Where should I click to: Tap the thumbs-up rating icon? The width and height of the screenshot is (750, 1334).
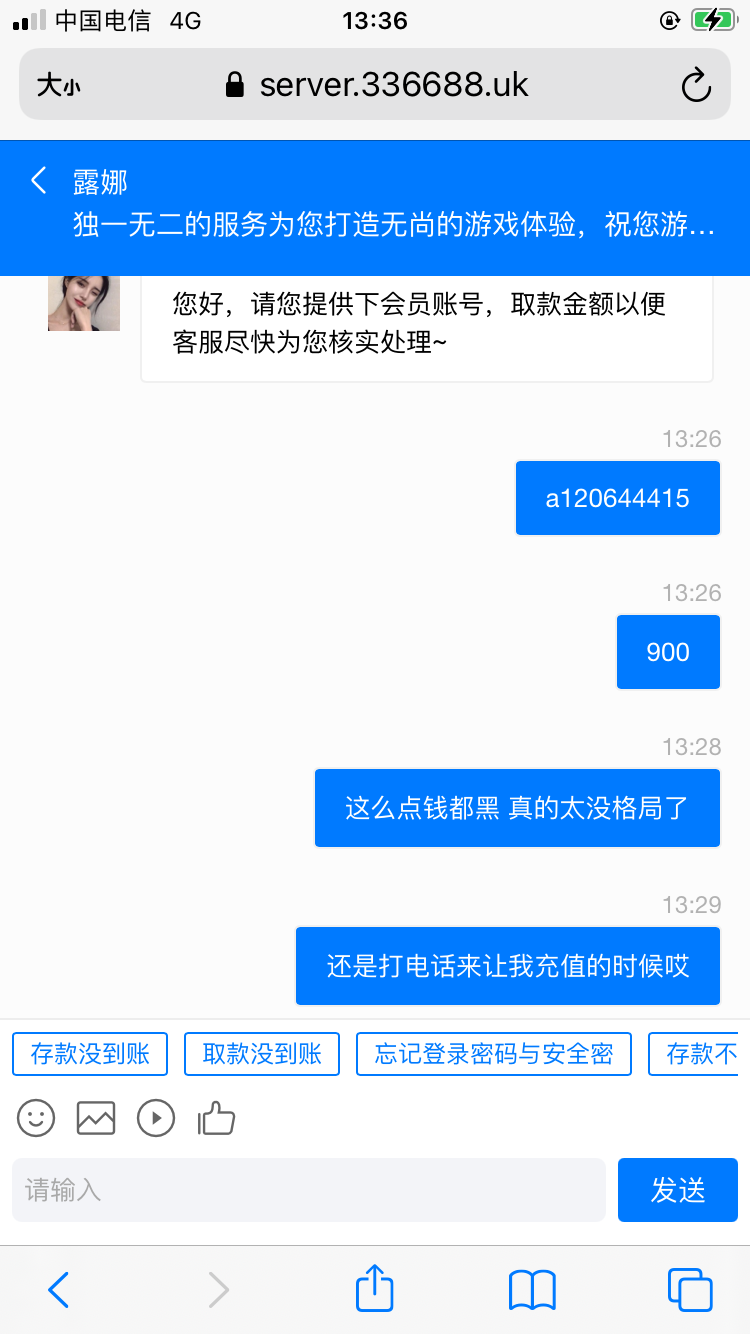point(217,1118)
